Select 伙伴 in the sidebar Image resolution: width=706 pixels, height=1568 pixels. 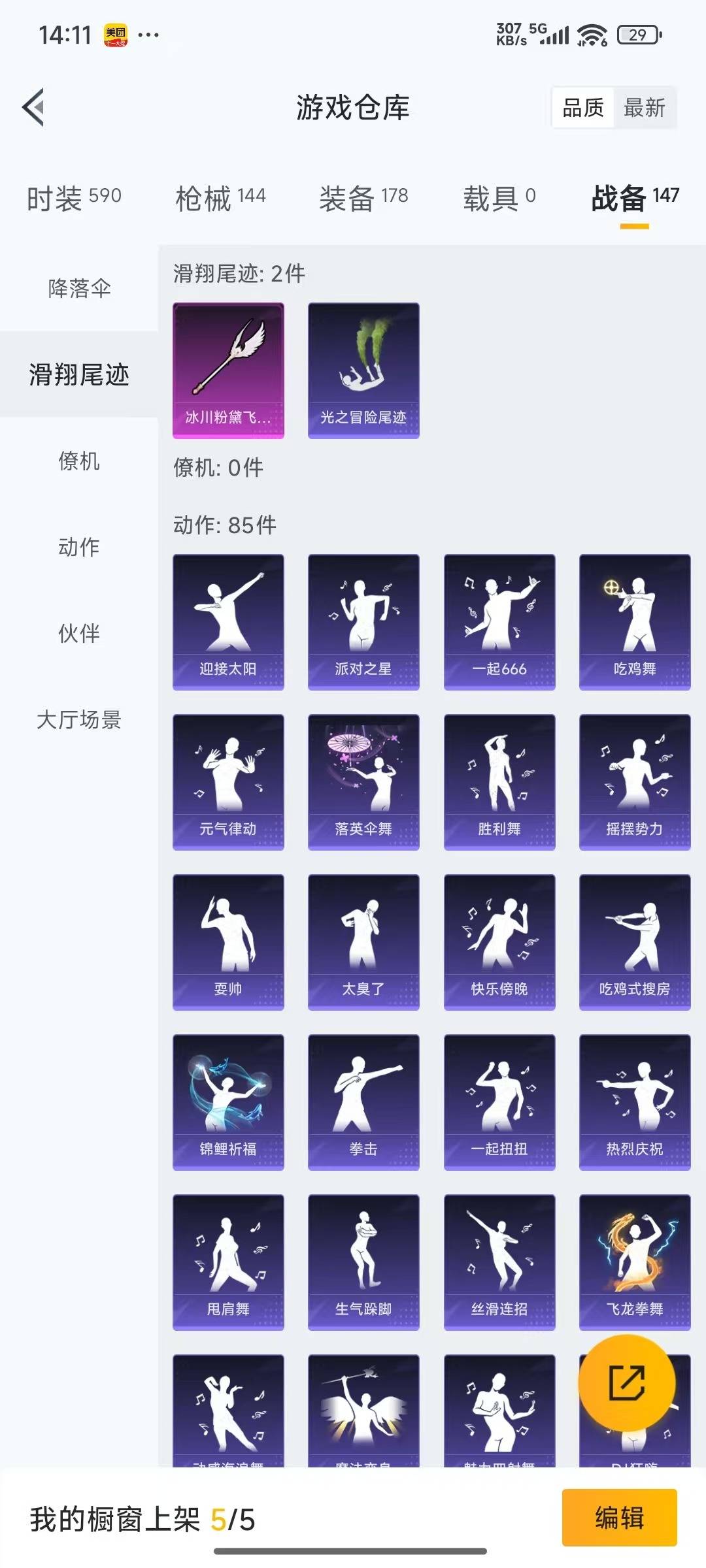(79, 633)
